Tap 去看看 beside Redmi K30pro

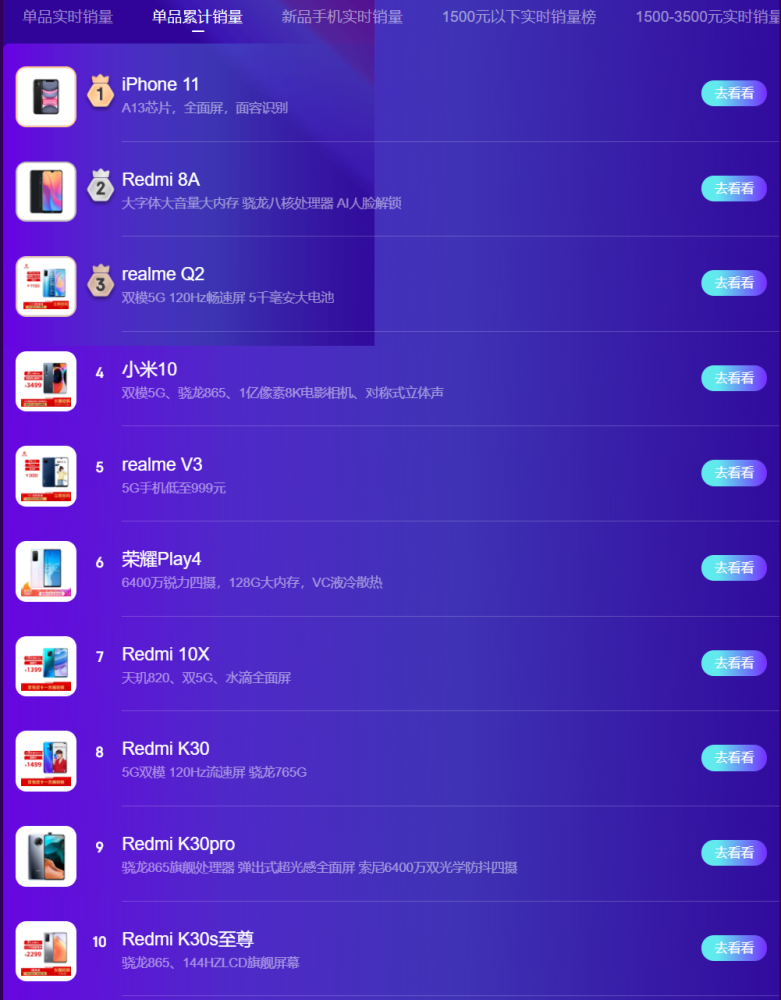click(x=733, y=853)
